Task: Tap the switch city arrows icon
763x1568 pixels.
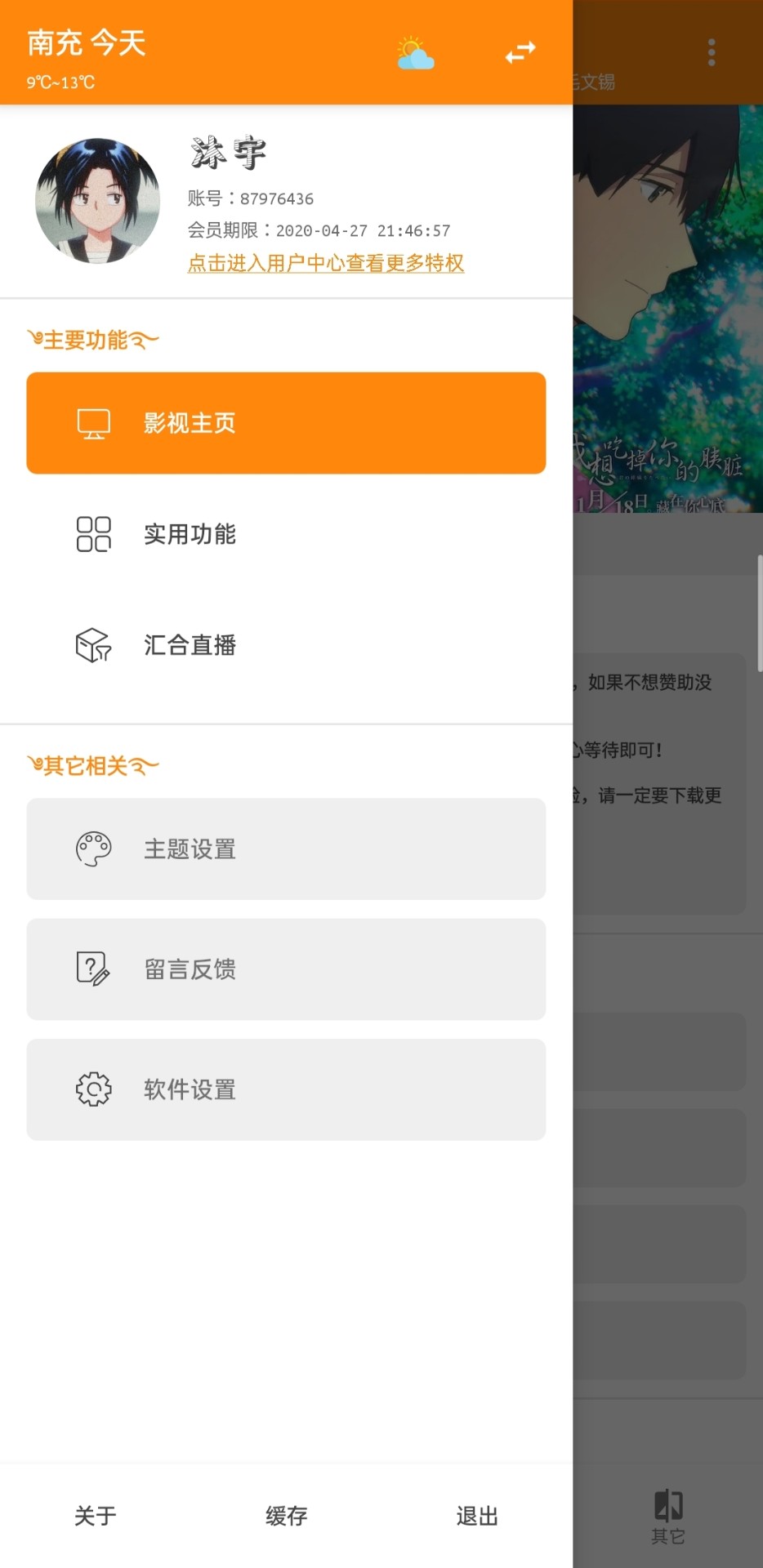Action: coord(520,53)
